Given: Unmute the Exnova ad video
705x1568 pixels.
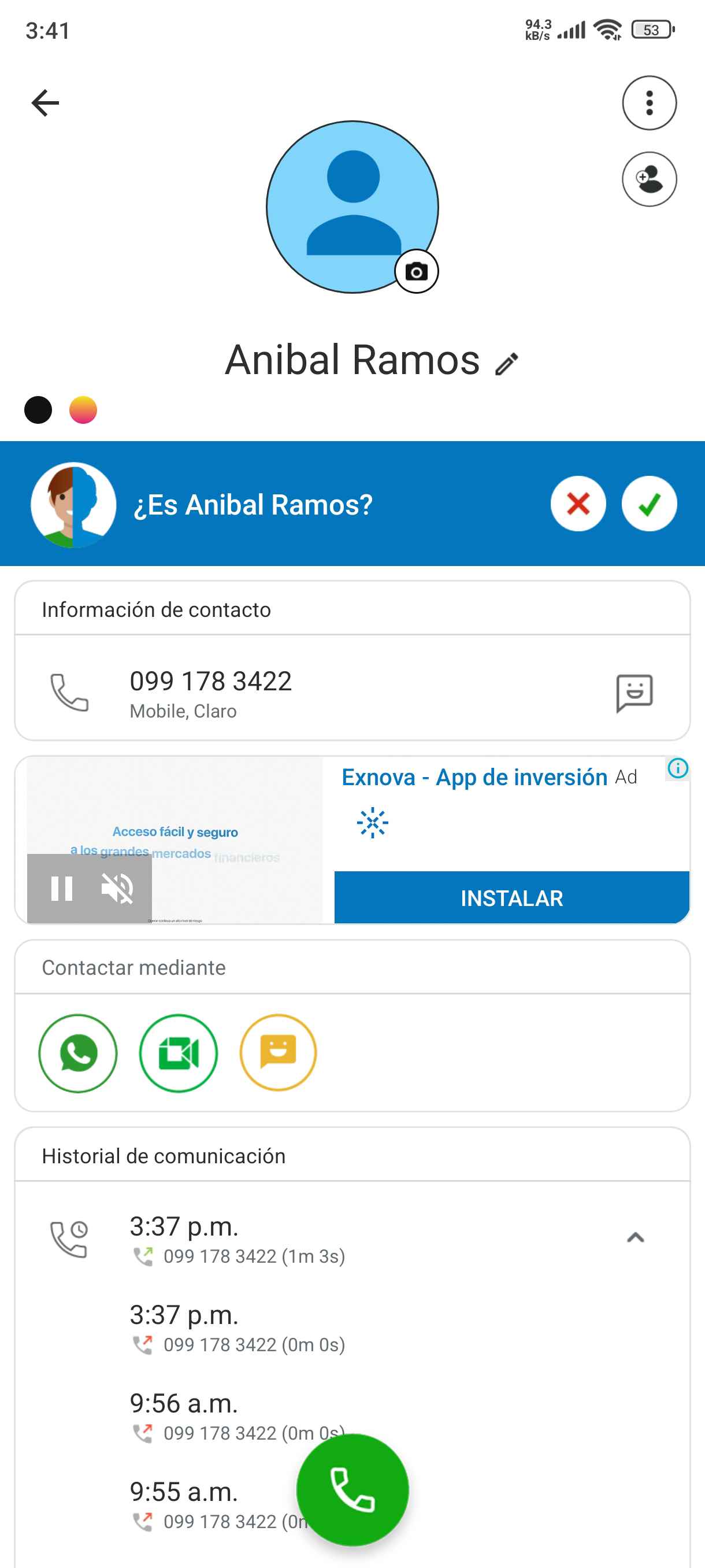Looking at the screenshot, I should (x=117, y=888).
